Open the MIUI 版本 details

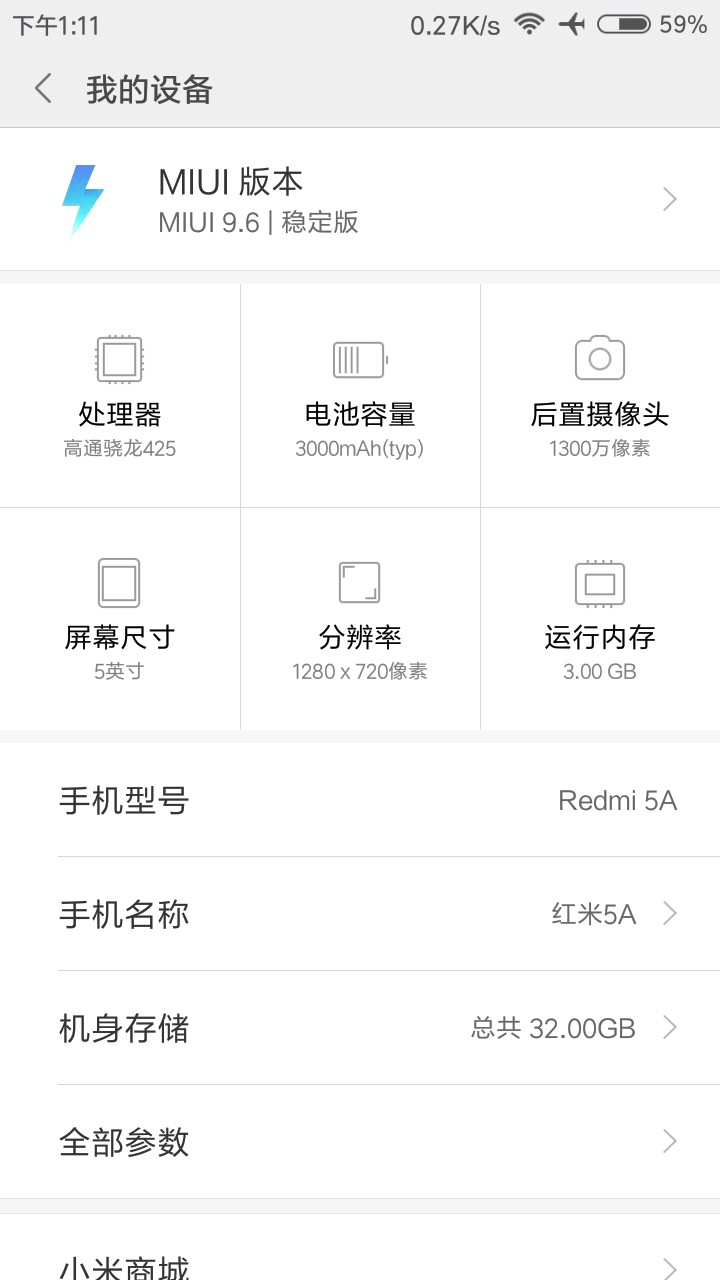360,200
